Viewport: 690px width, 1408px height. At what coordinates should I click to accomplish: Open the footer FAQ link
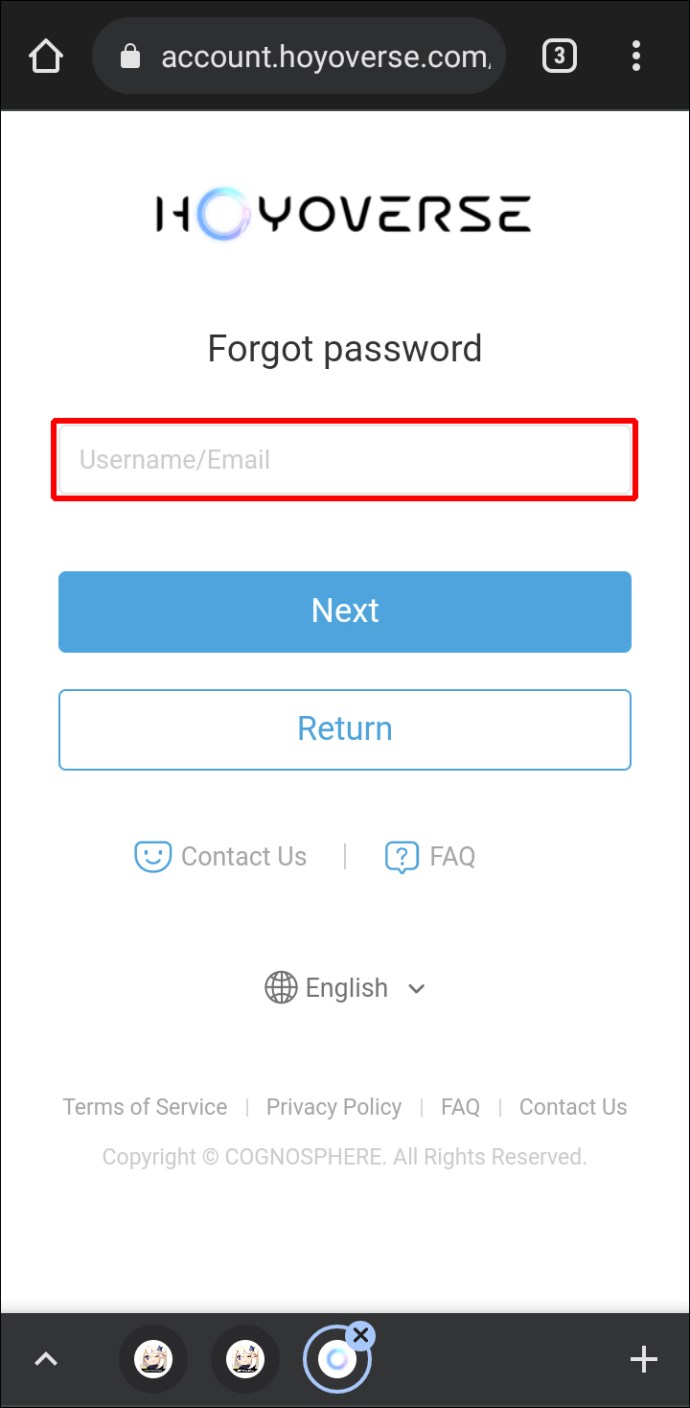[x=460, y=1107]
